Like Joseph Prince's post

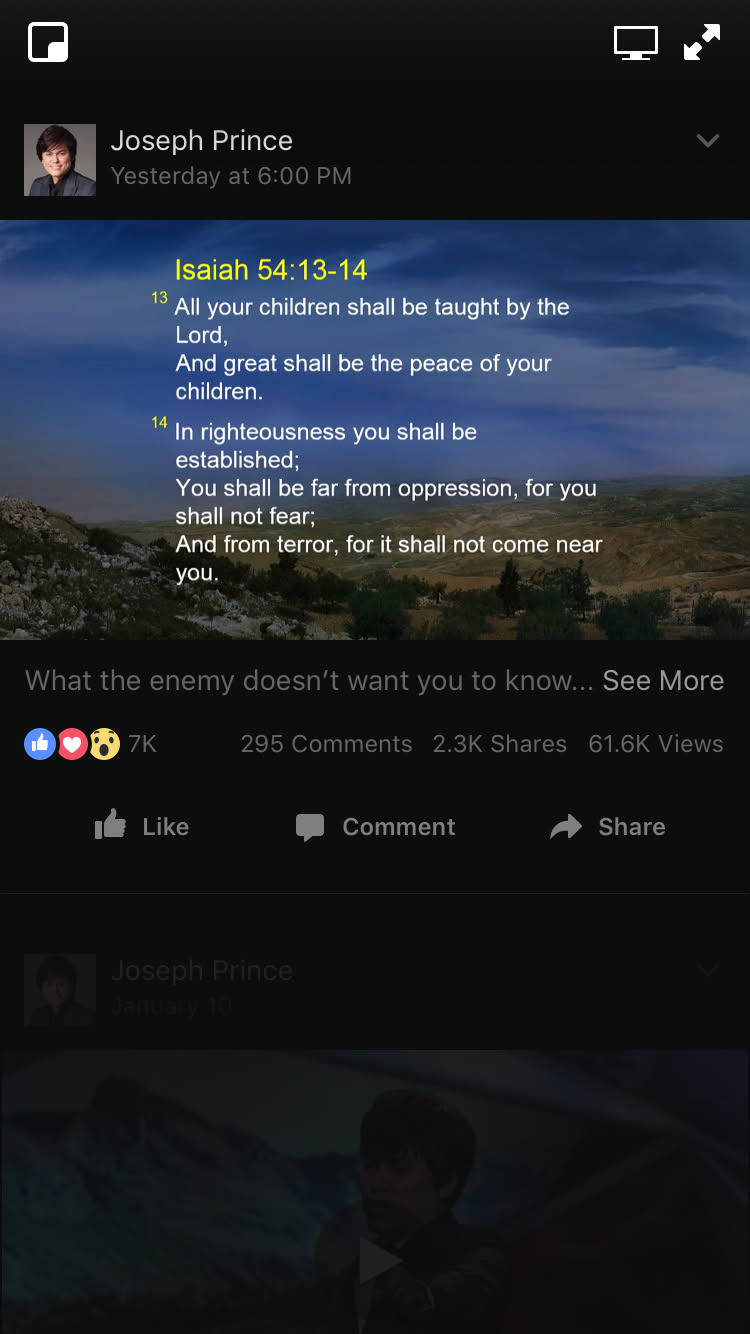pos(142,827)
